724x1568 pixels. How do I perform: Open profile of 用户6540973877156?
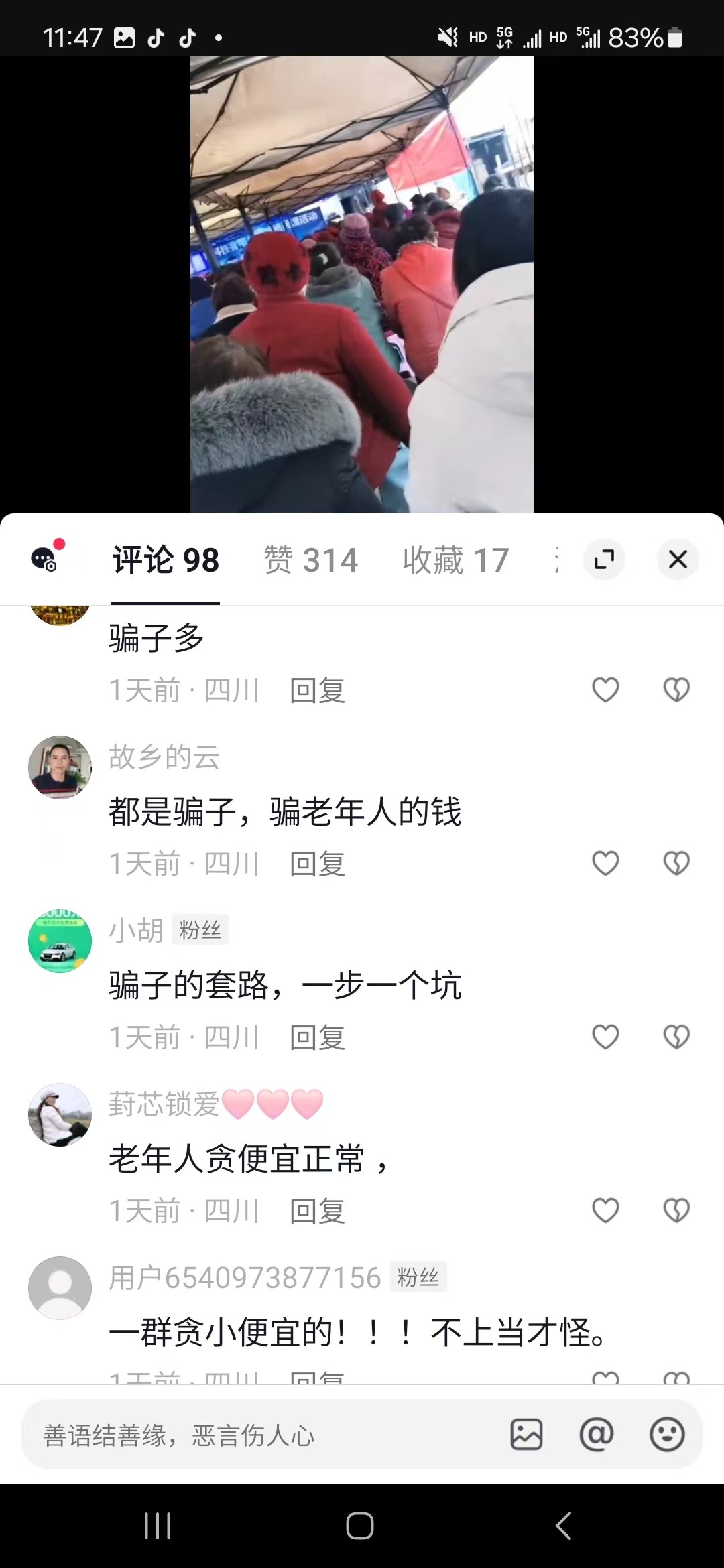(60, 1288)
